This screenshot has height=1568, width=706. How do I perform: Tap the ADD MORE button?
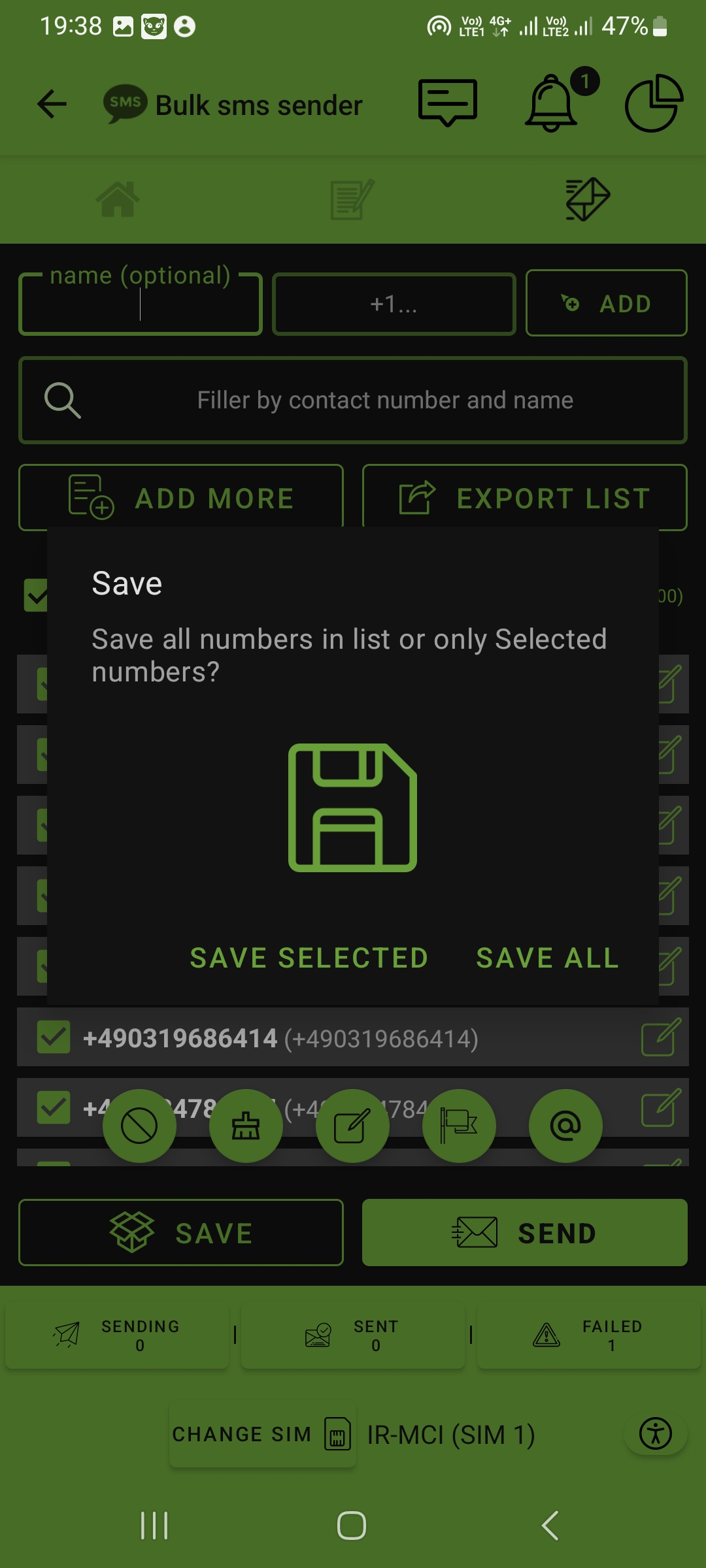tap(181, 498)
